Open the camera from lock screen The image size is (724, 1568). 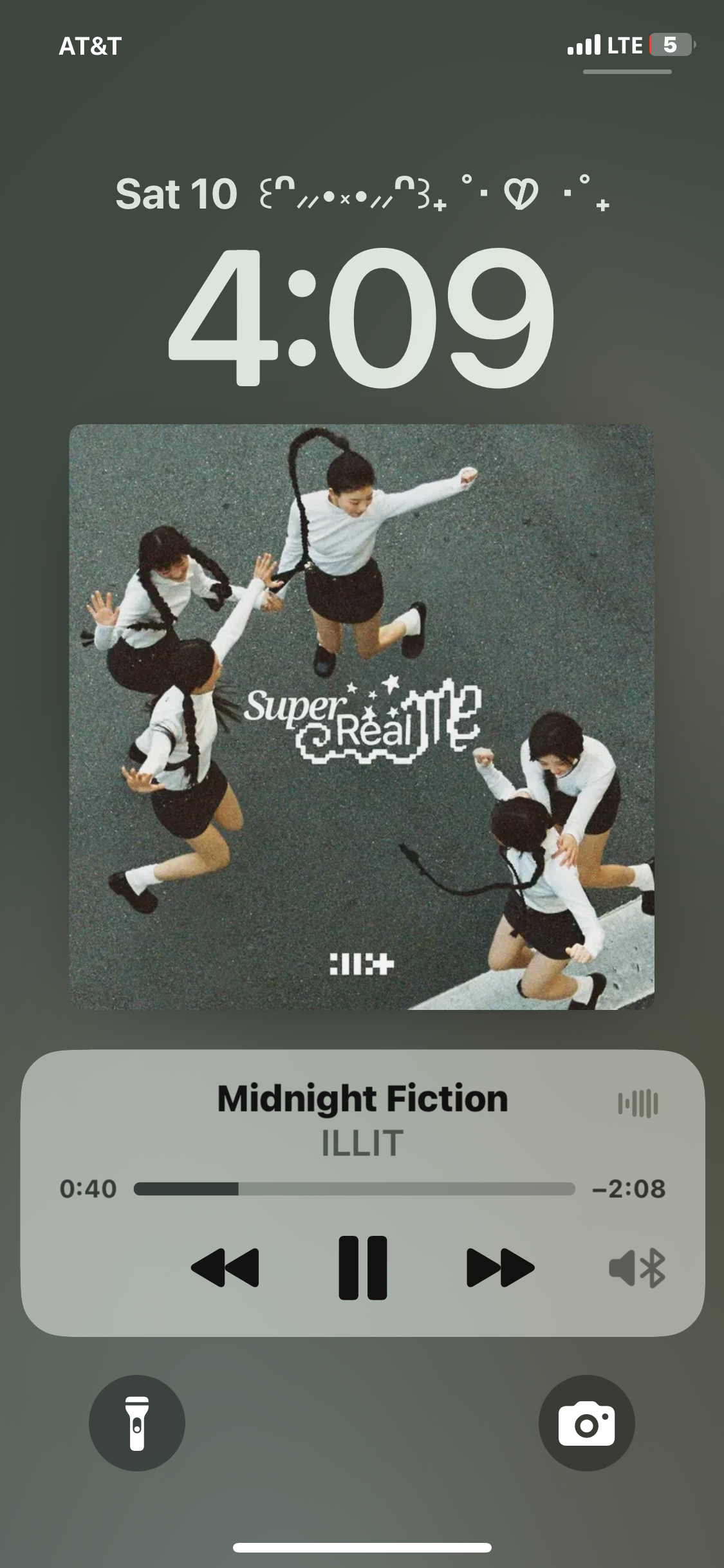[586, 1423]
